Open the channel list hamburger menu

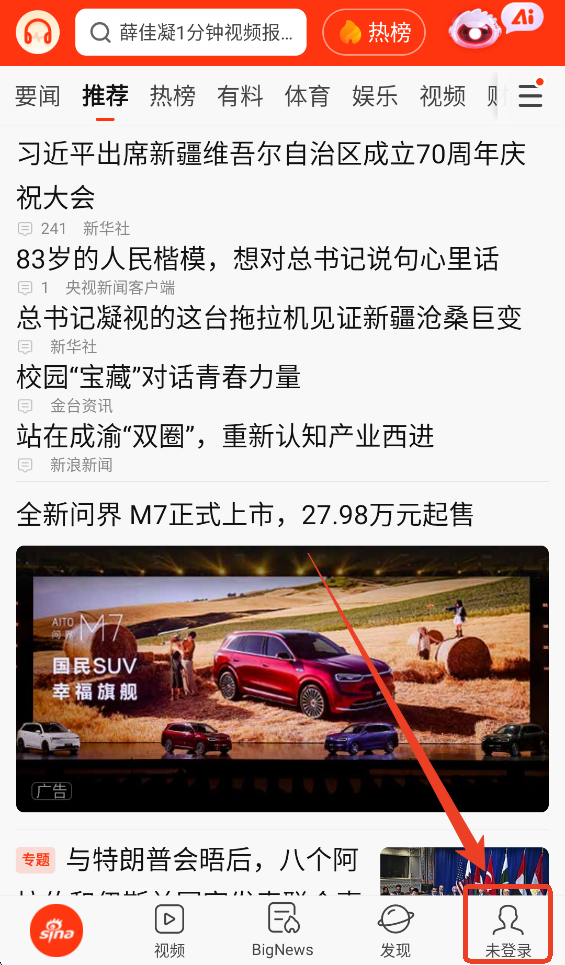pyautogui.click(x=530, y=95)
